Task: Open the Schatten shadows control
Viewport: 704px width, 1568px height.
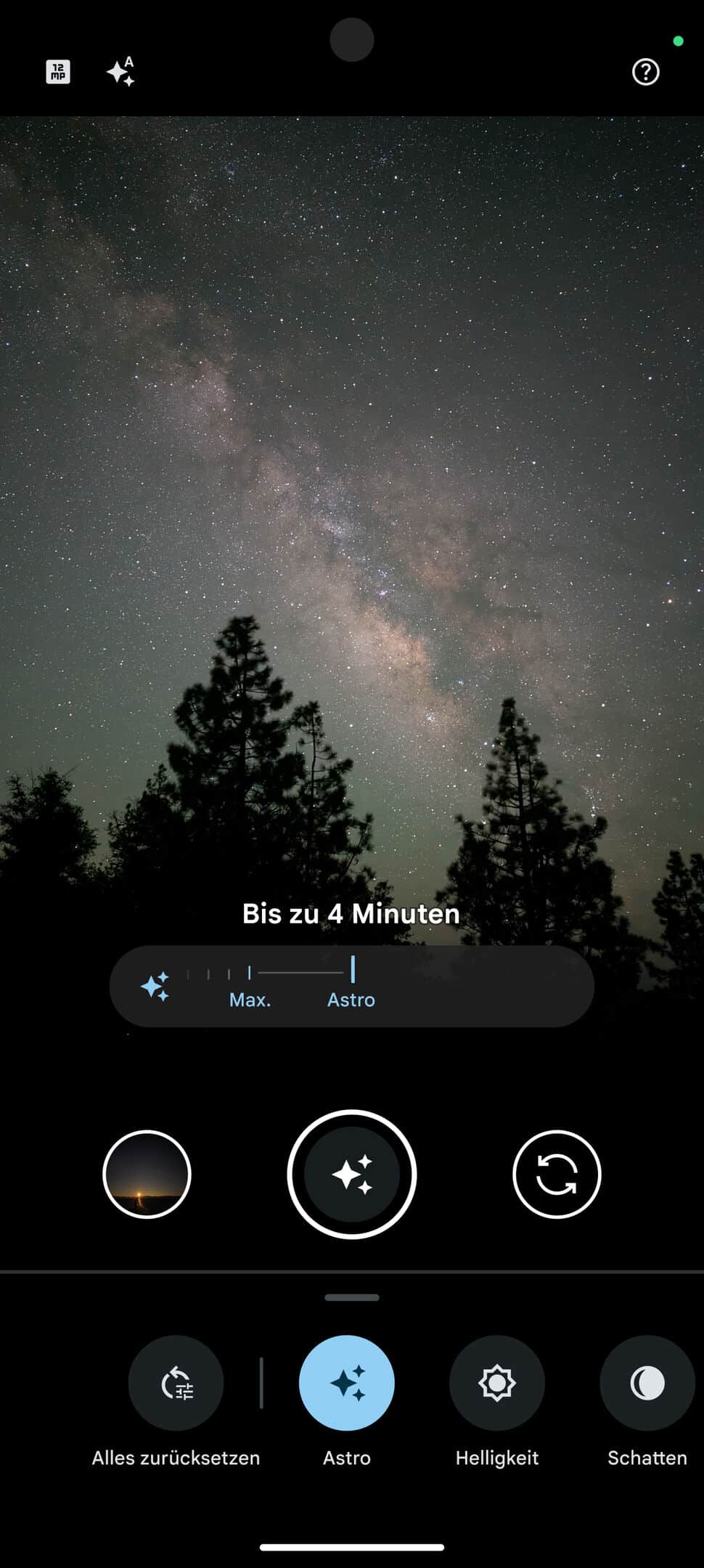Action: (x=647, y=1383)
